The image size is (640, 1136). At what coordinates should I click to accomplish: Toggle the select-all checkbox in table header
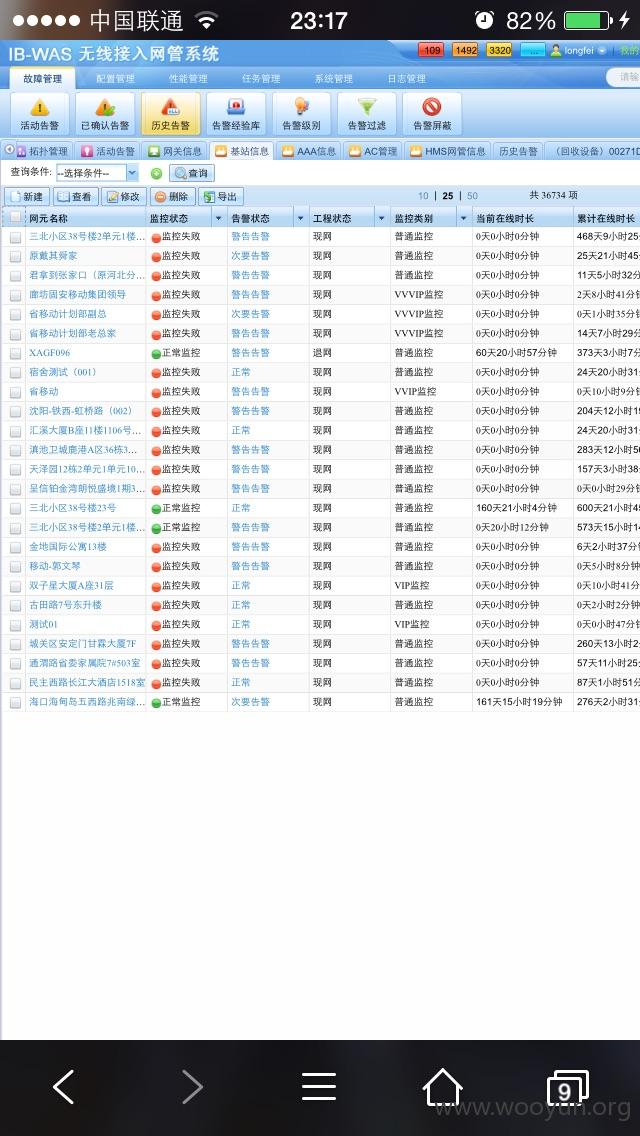pos(15,217)
